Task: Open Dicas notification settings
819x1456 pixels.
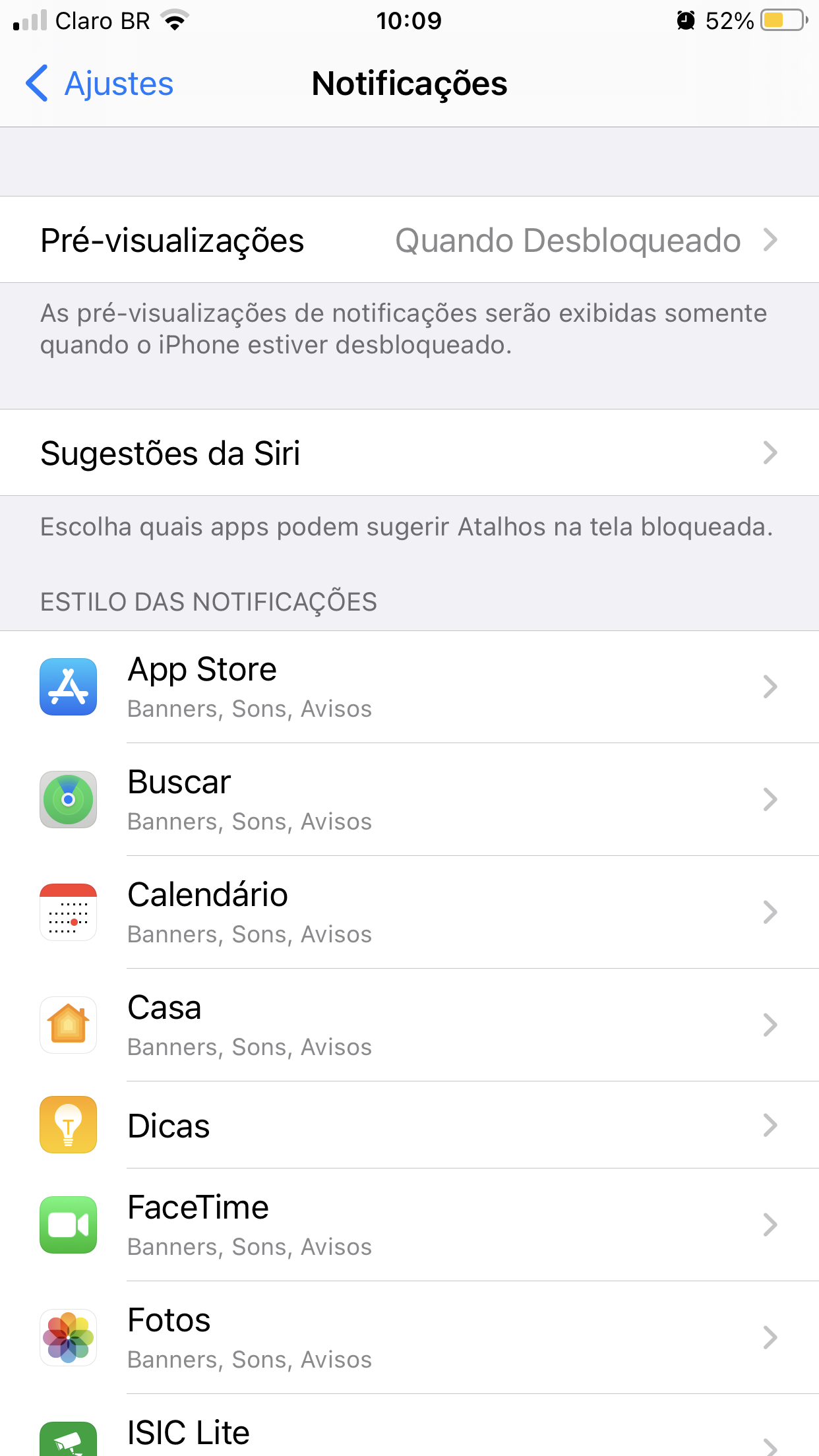Action: pos(409,1126)
